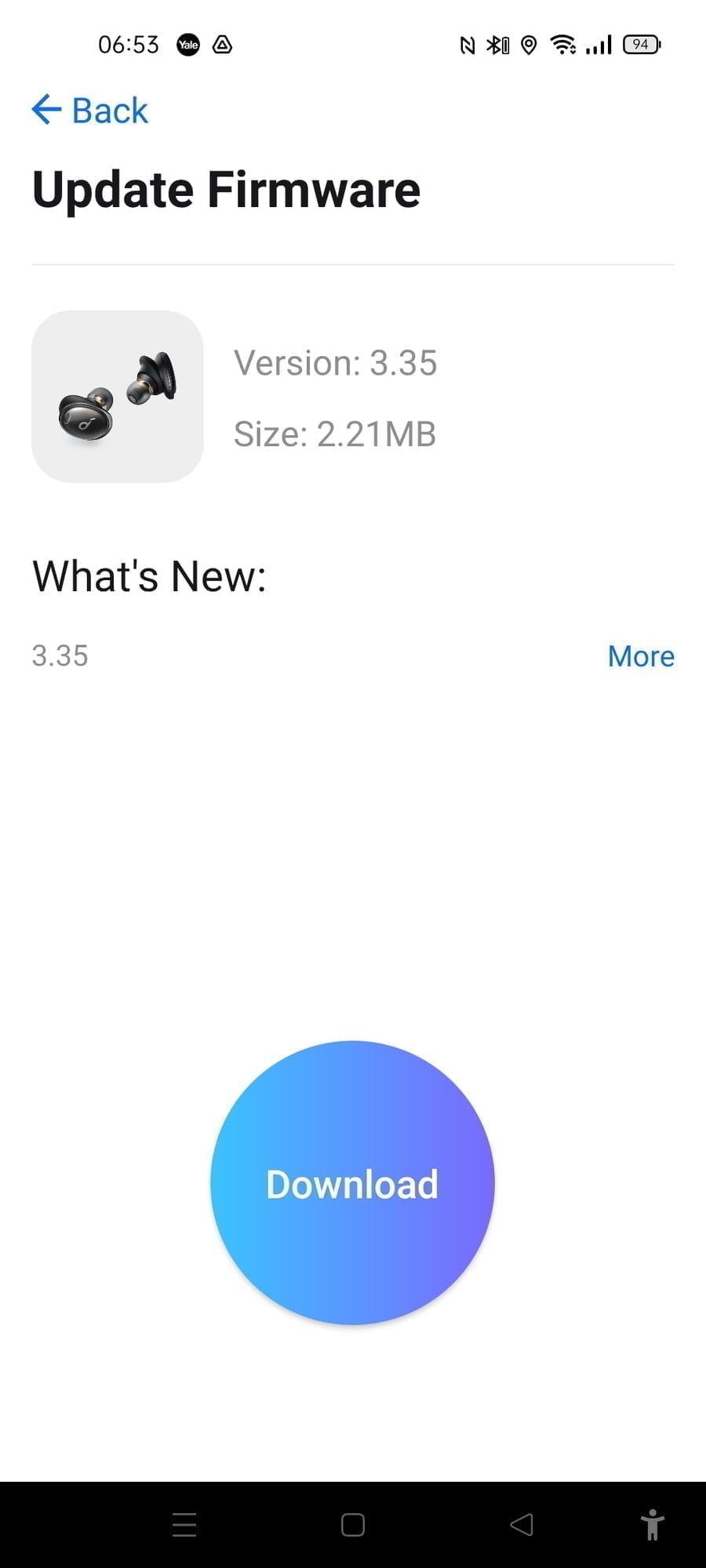This screenshot has height=1568, width=706.
Task: Go to the home screen
Action: [353, 1525]
